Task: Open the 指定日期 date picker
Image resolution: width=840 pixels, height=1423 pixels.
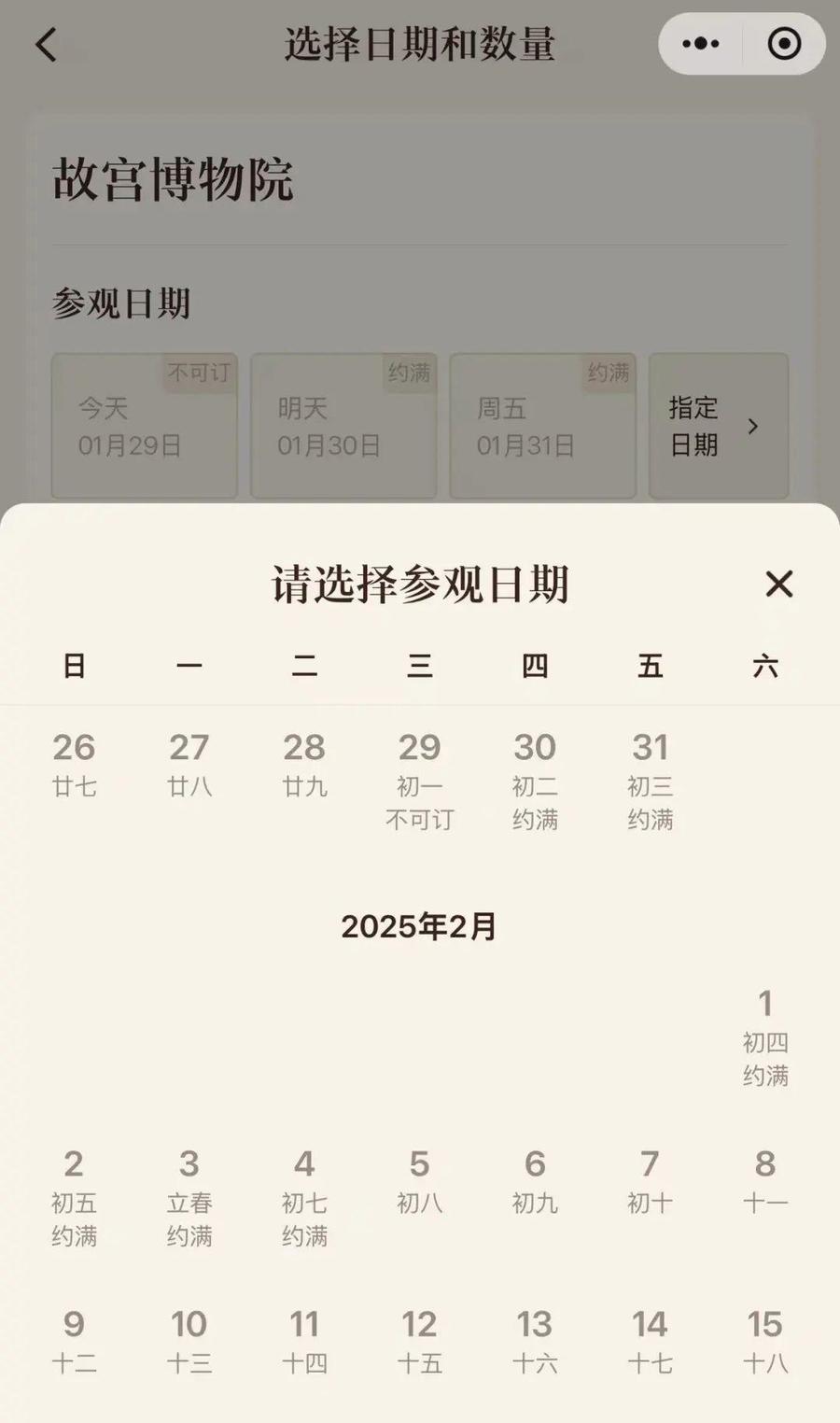Action: (x=718, y=426)
